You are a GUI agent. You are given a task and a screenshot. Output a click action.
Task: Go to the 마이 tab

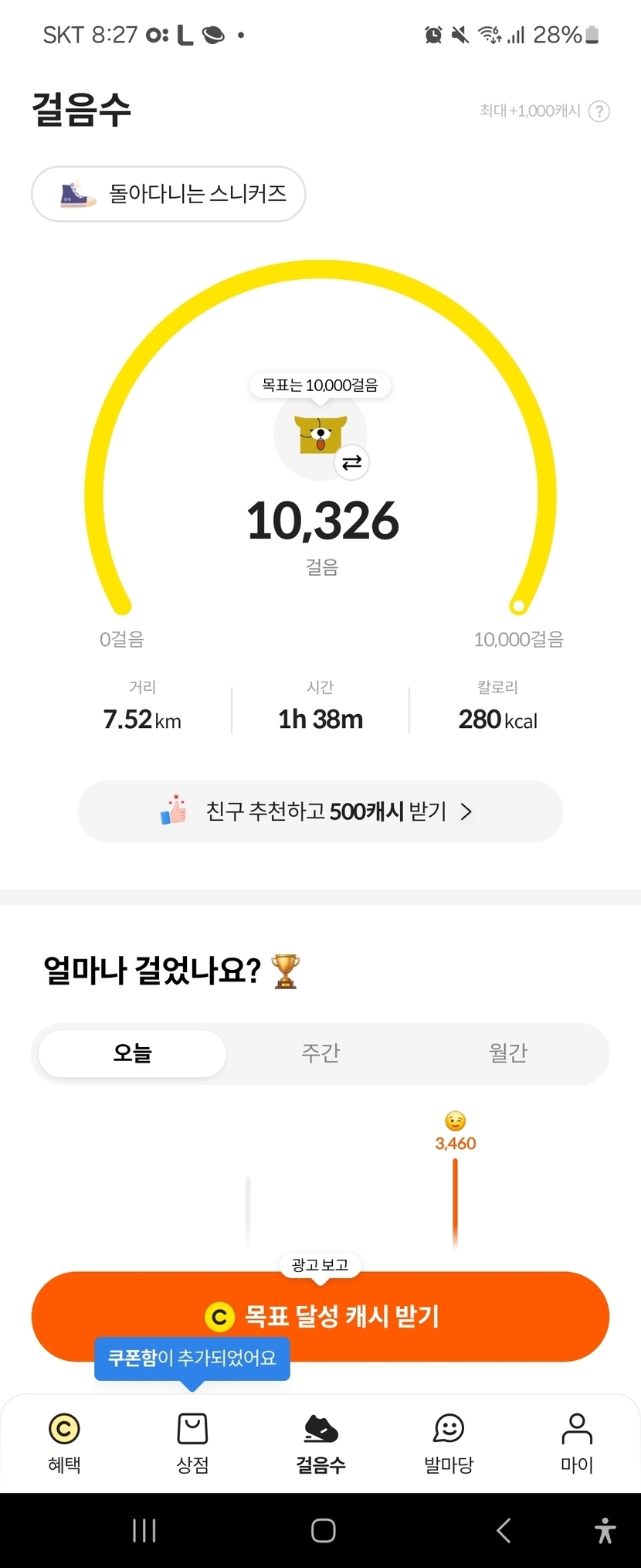pyautogui.click(x=577, y=1443)
